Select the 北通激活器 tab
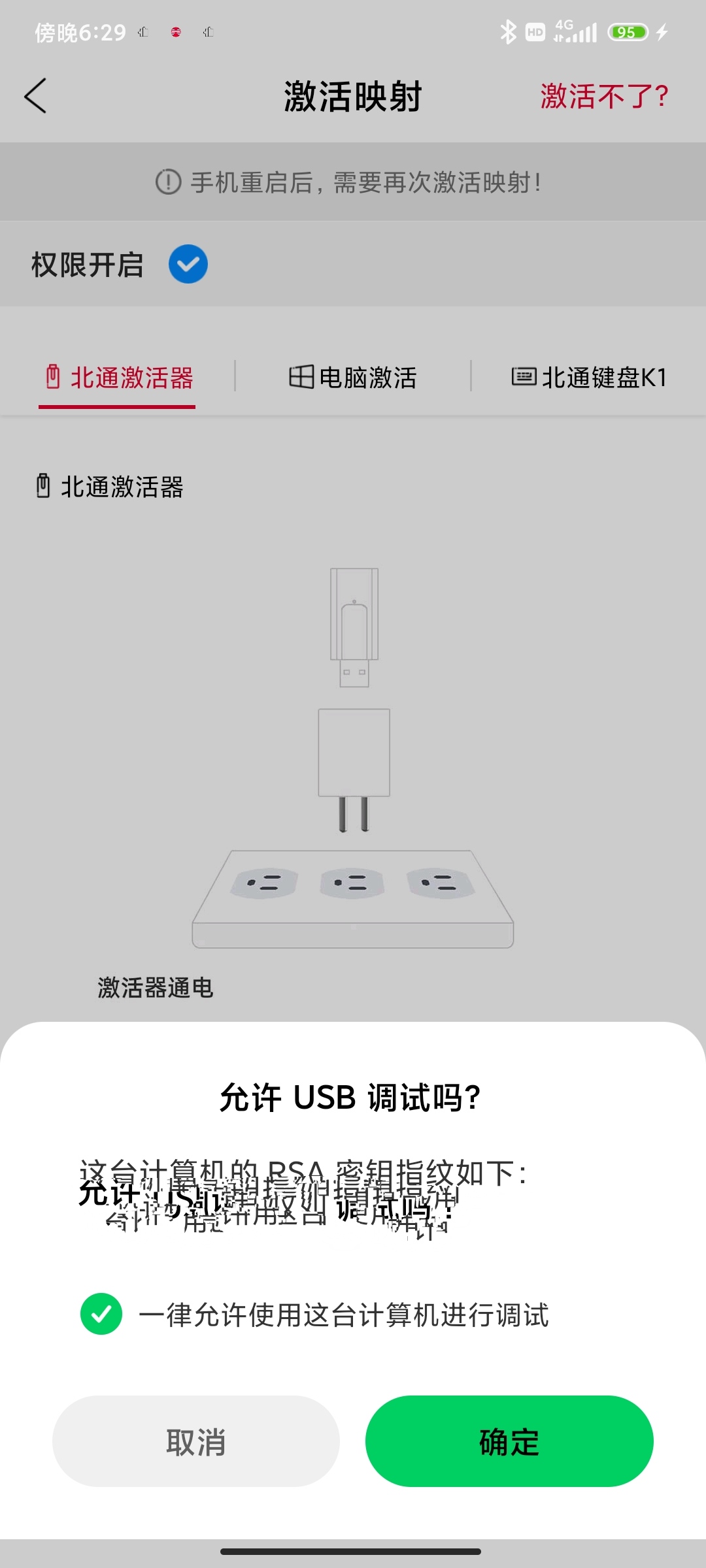 coord(118,378)
